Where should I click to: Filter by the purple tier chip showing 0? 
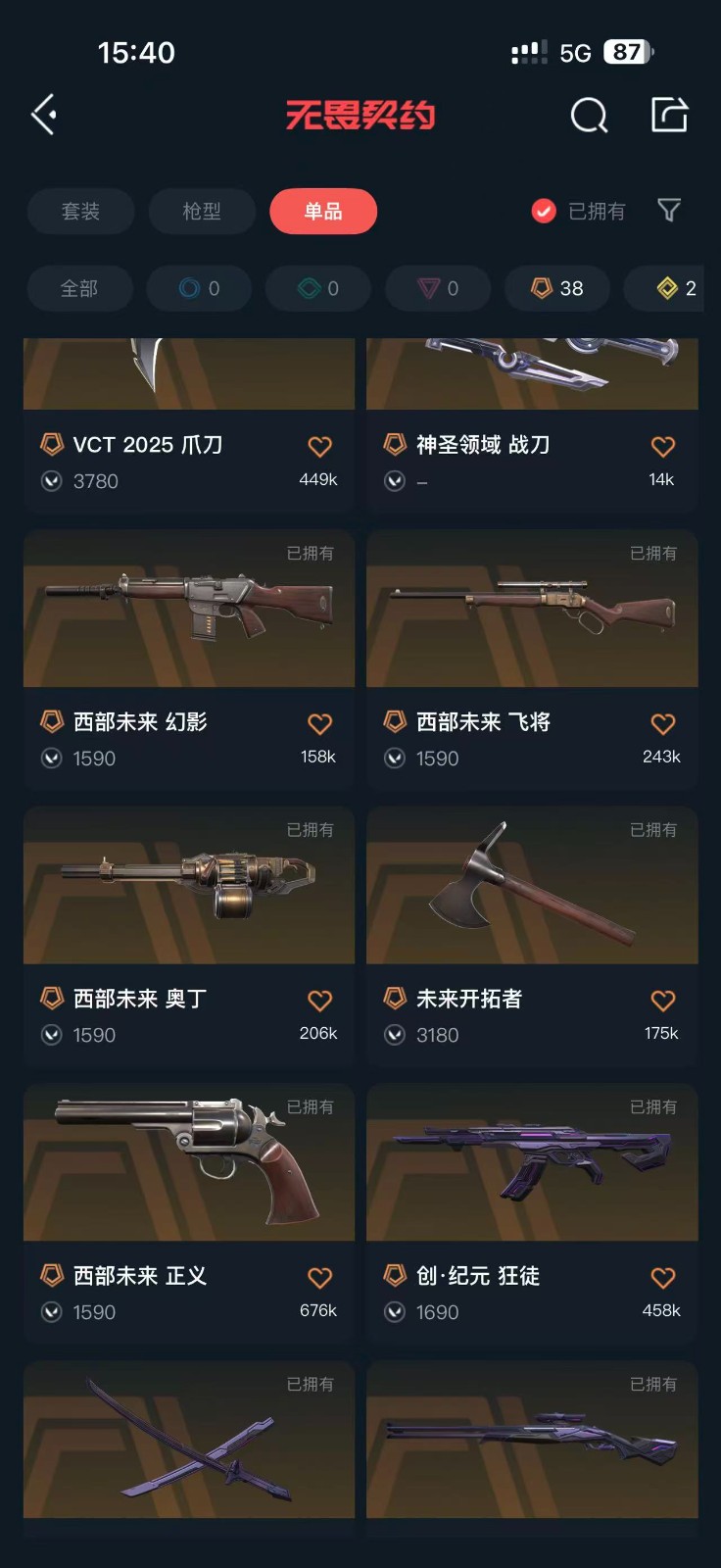coord(438,288)
